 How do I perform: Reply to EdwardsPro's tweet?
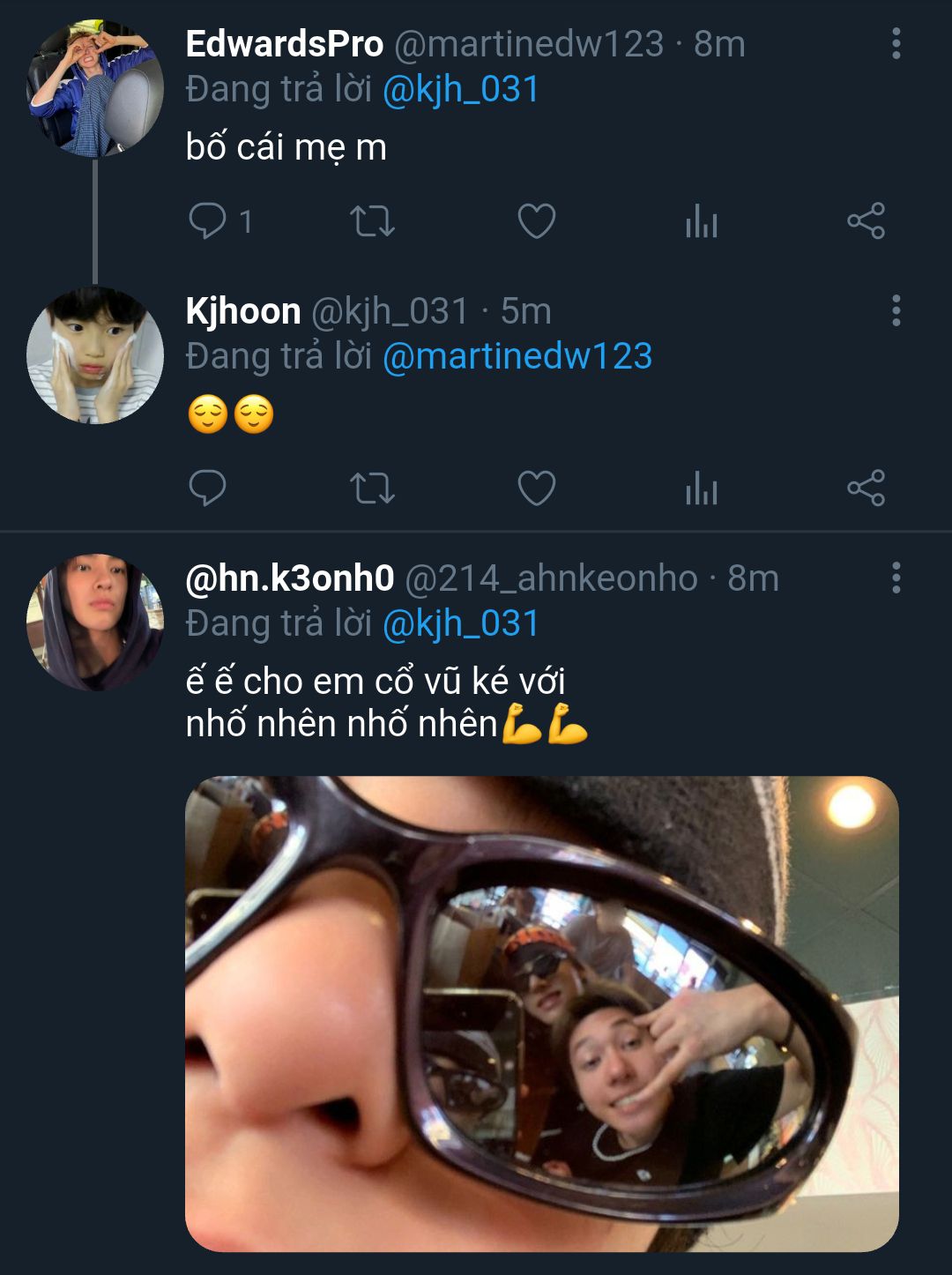[208, 220]
